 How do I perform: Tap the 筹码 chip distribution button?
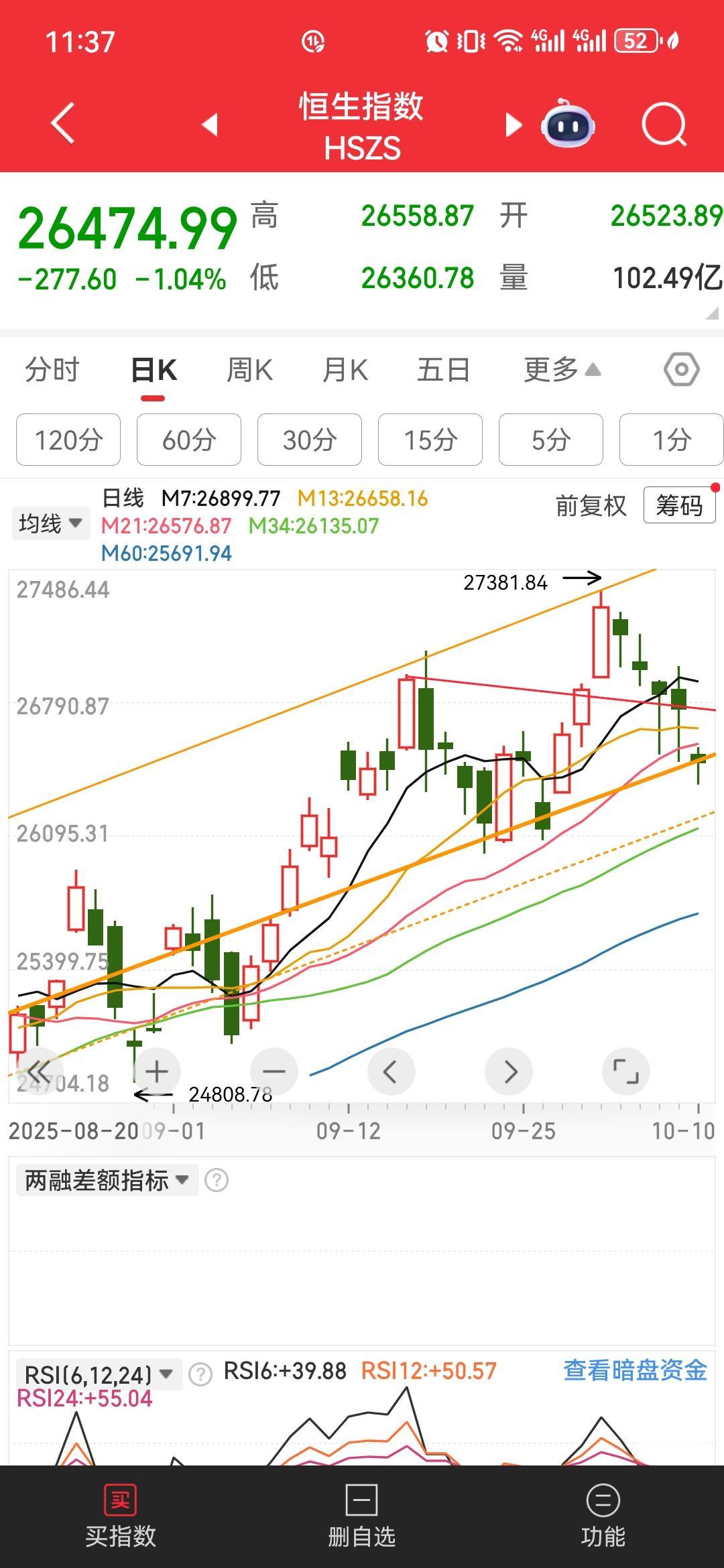678,505
